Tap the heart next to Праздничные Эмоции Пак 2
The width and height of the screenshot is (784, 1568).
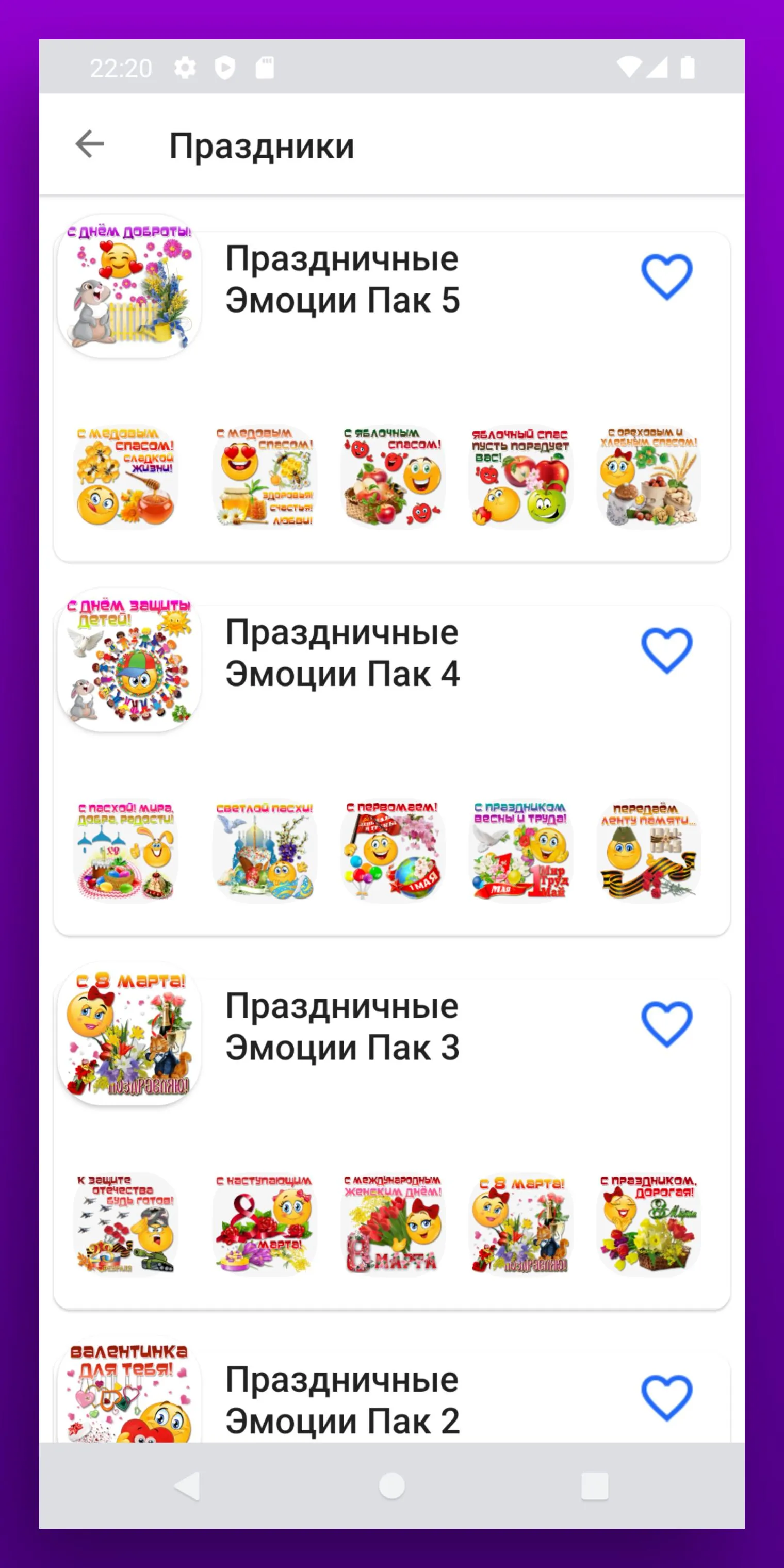click(x=666, y=1398)
